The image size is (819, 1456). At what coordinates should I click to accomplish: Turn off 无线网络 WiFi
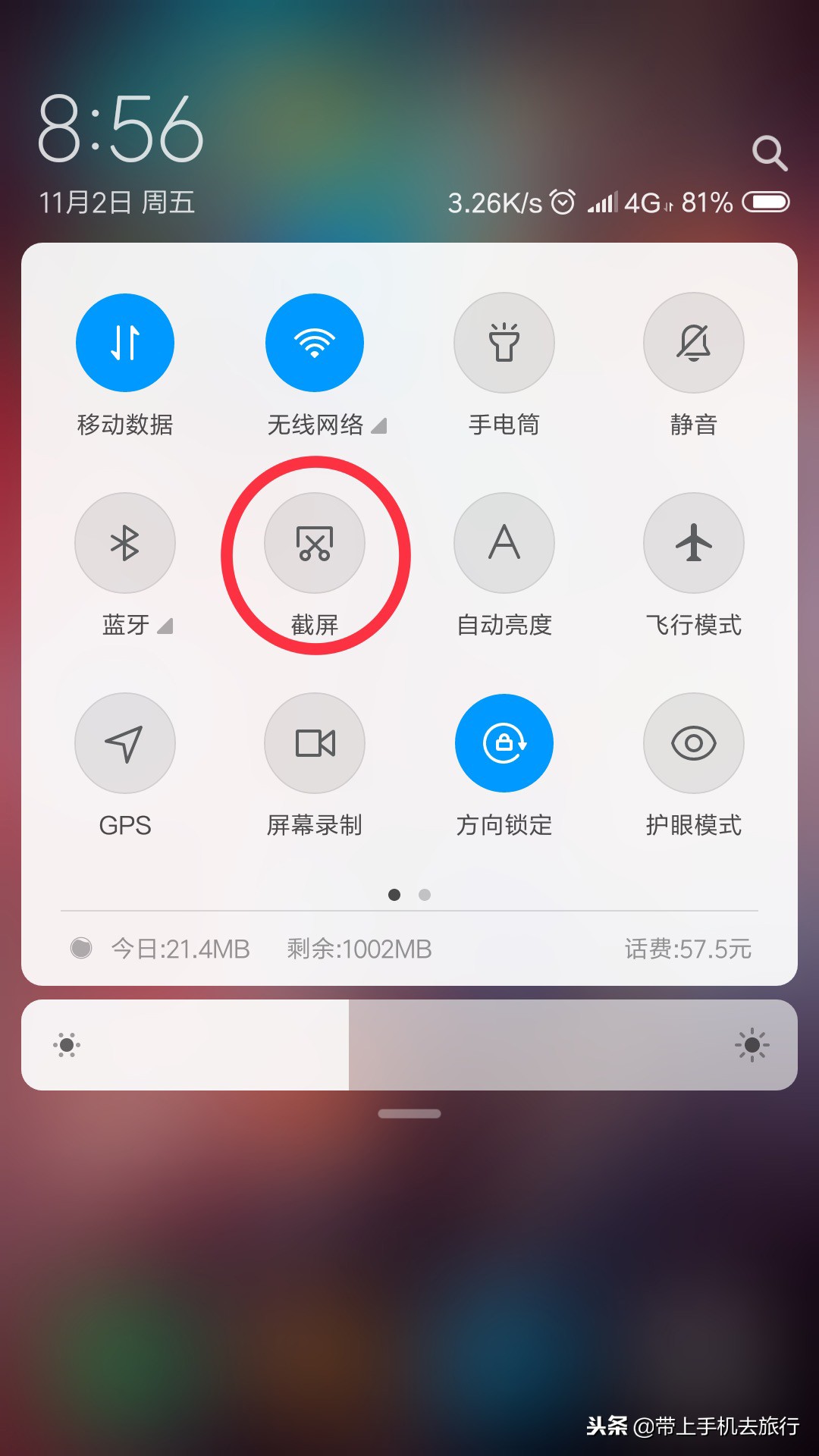(315, 343)
